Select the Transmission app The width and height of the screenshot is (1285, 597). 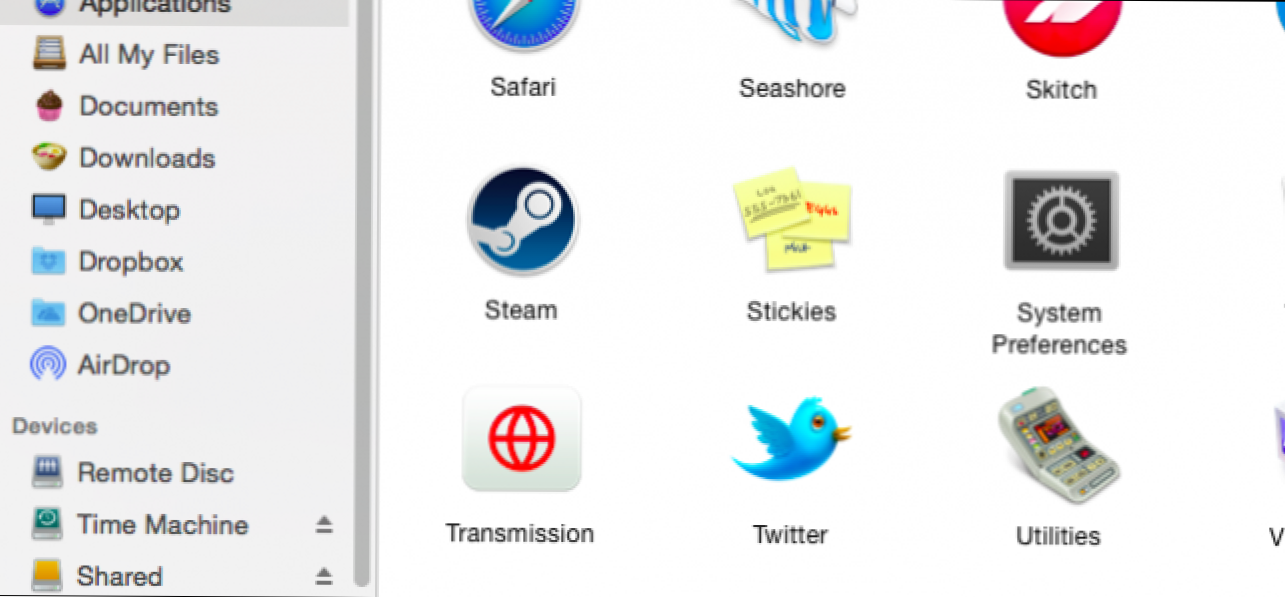click(521, 440)
